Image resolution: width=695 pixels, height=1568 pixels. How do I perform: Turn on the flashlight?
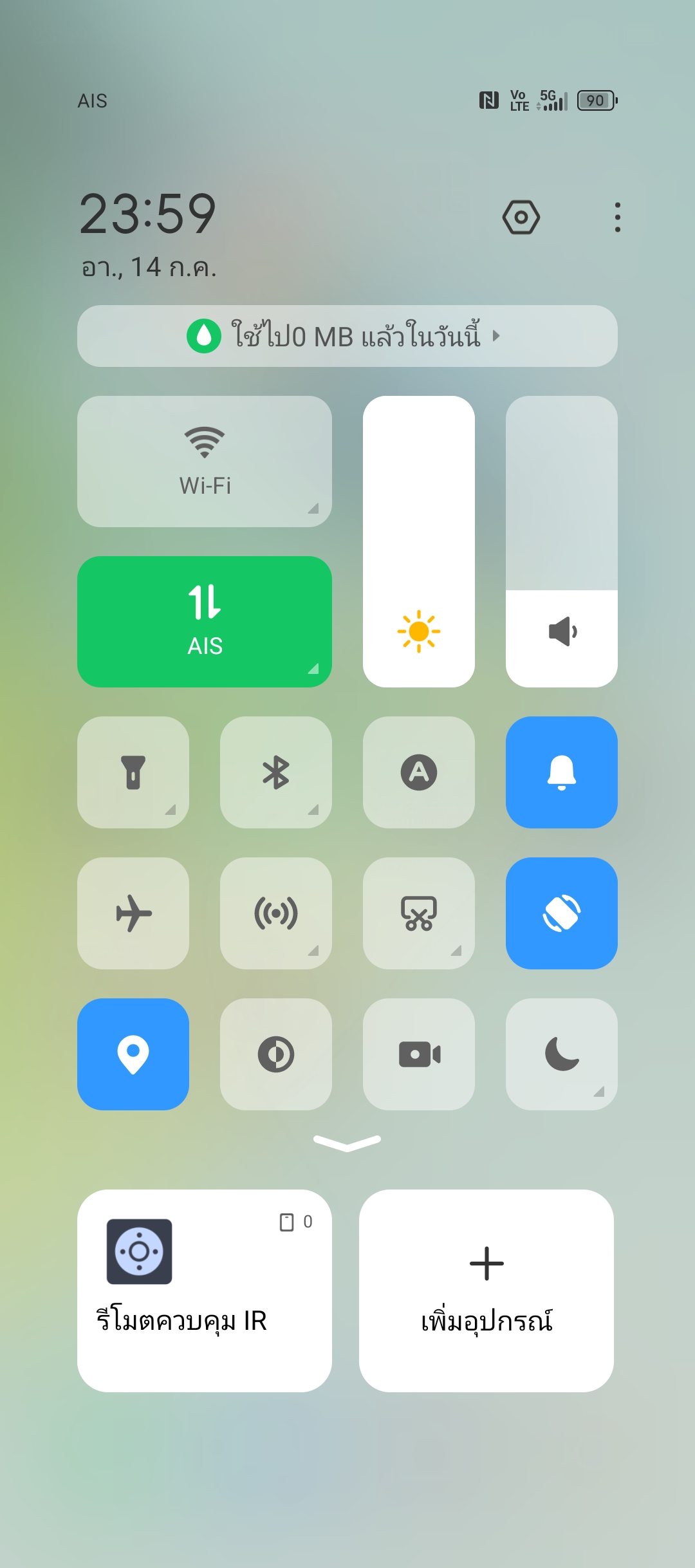pos(133,772)
